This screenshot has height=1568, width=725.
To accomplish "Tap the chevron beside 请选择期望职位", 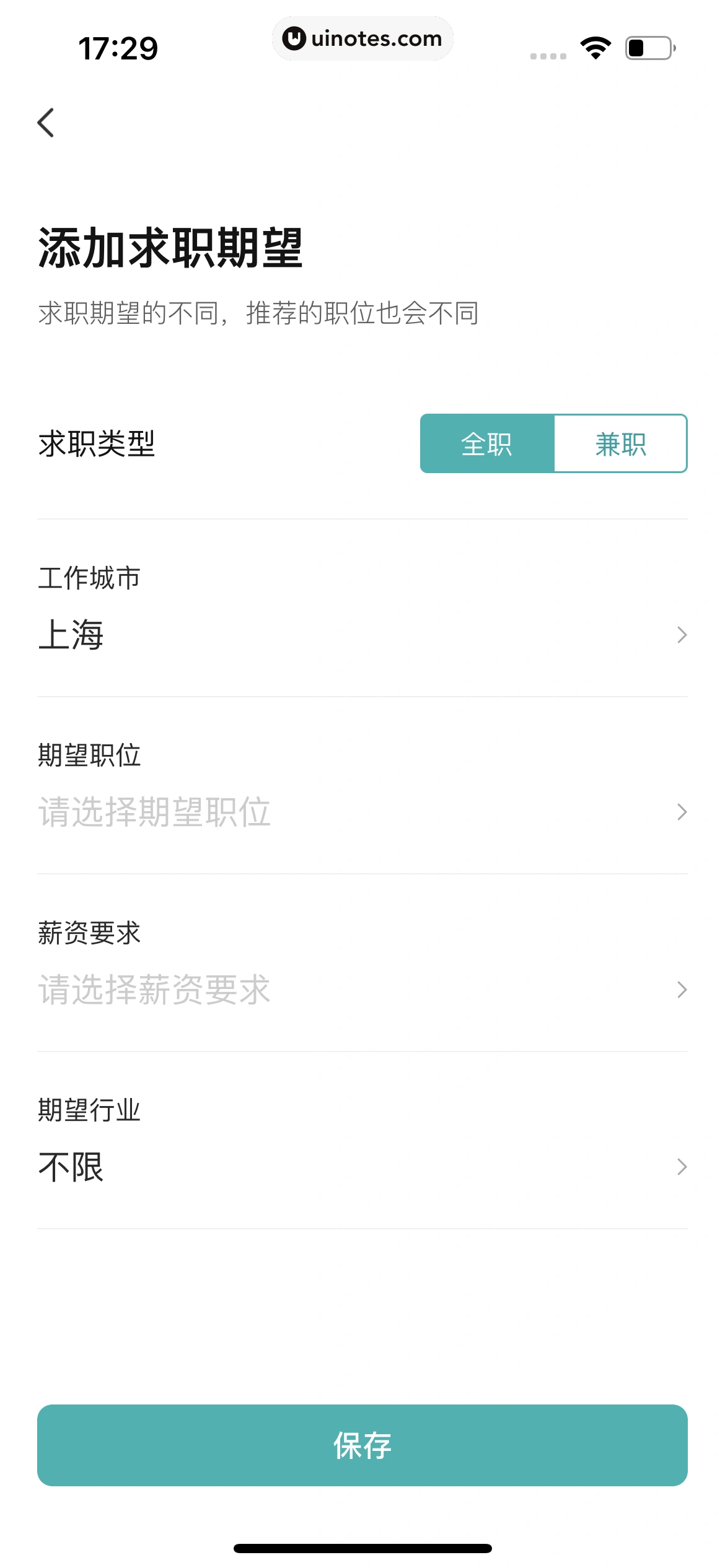I will point(680,811).
